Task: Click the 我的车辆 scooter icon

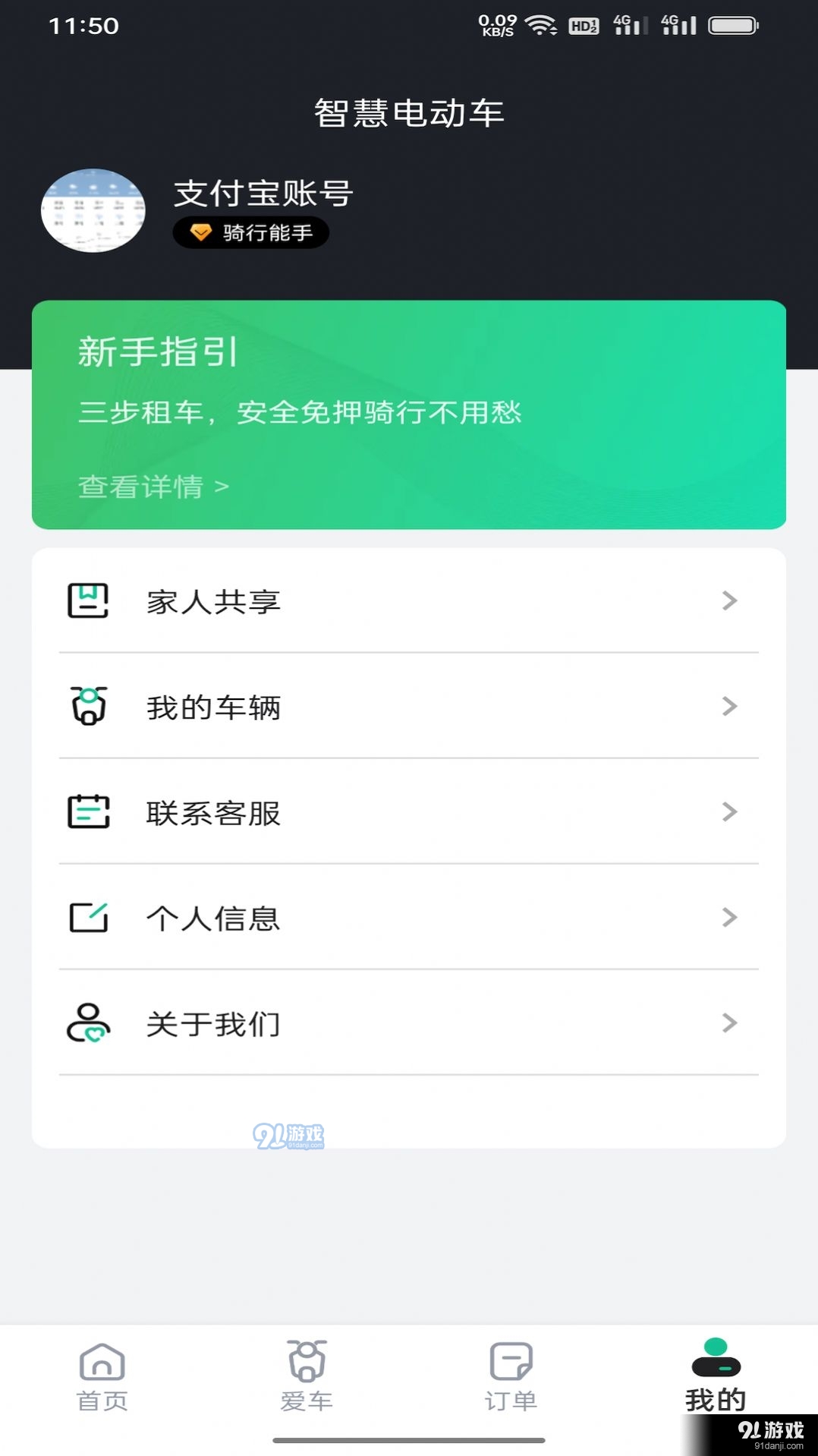Action: (88, 707)
